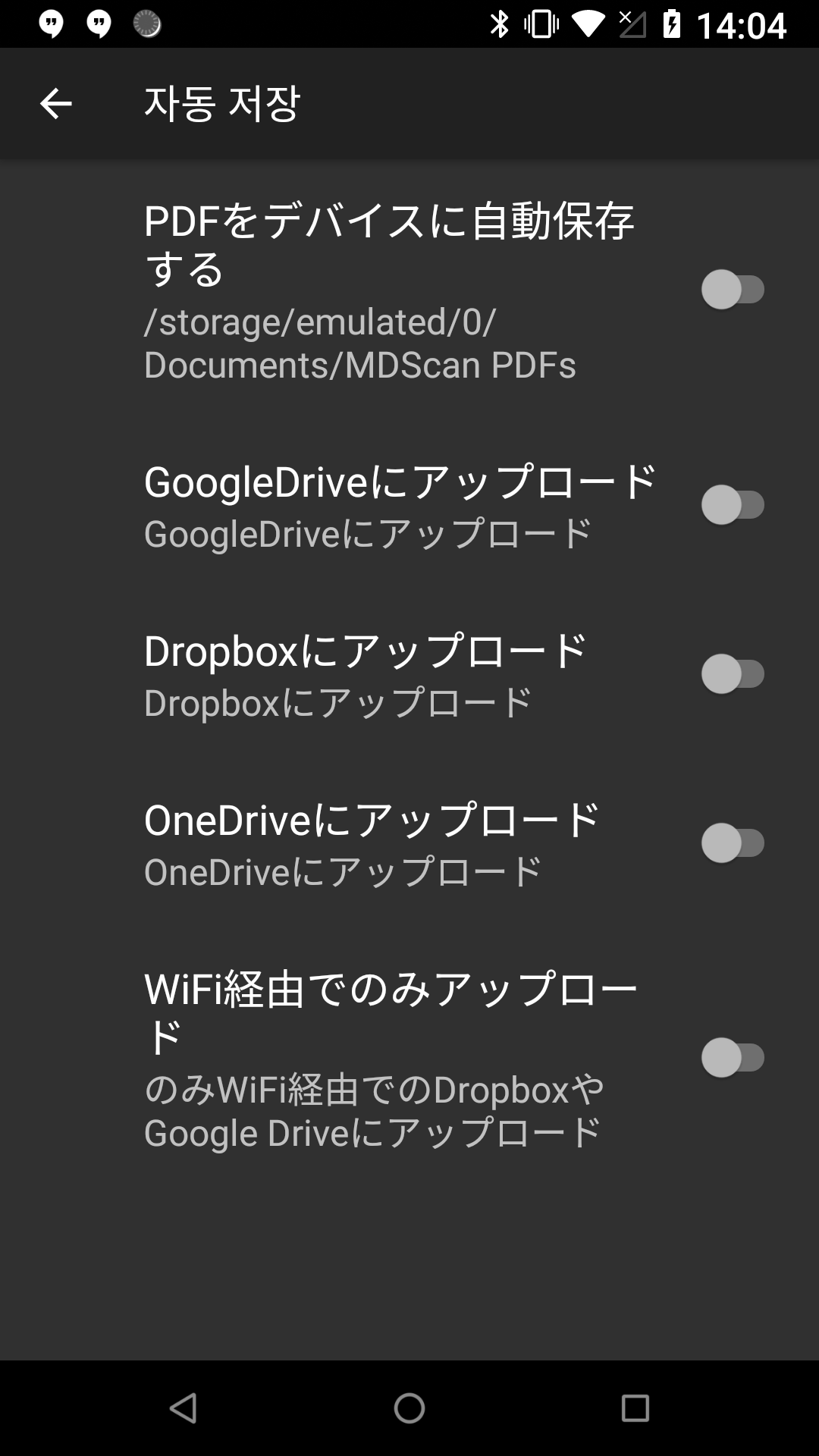Viewport: 819px width, 1456px height.
Task: Turn on GoogleDriveにアップロード
Action: click(733, 505)
